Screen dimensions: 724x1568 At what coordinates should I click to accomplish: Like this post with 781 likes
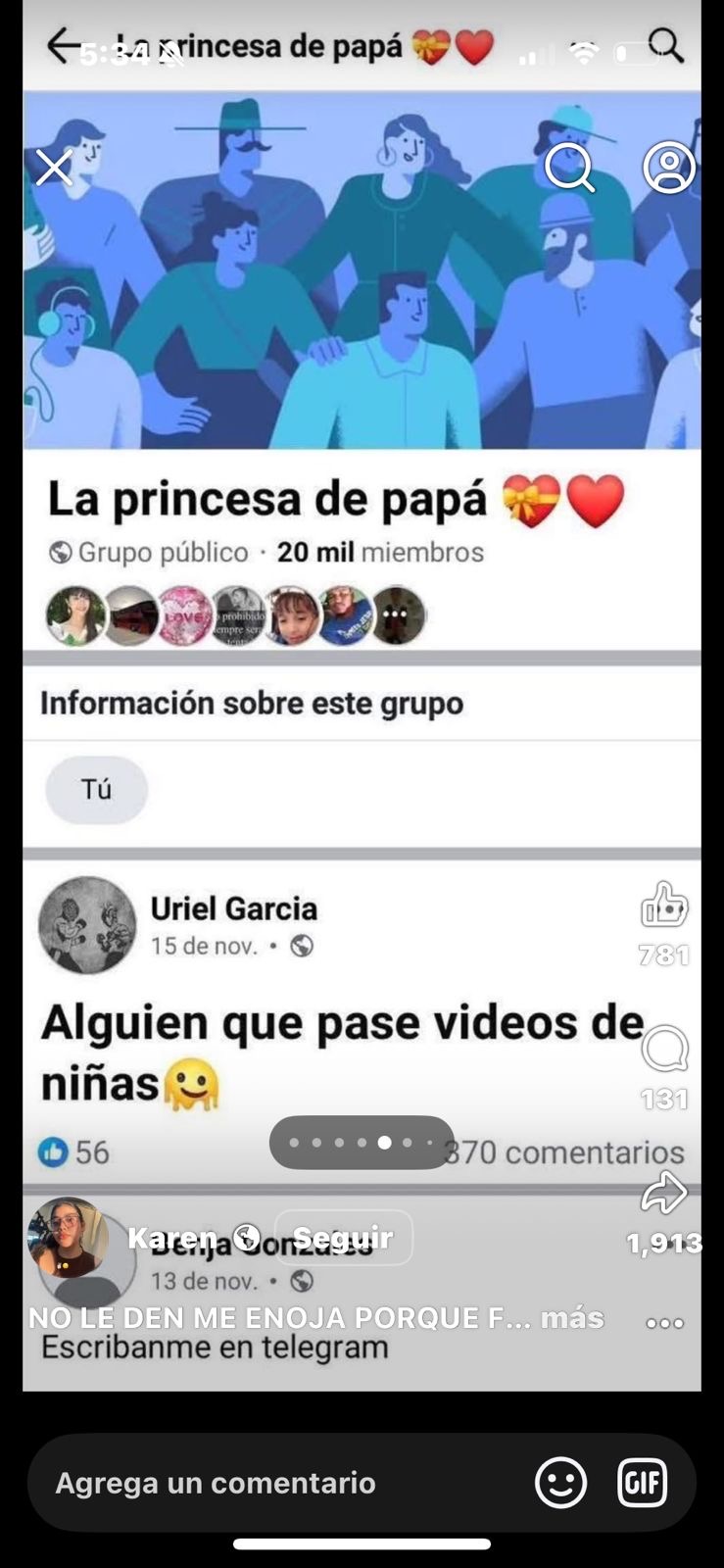tap(664, 905)
